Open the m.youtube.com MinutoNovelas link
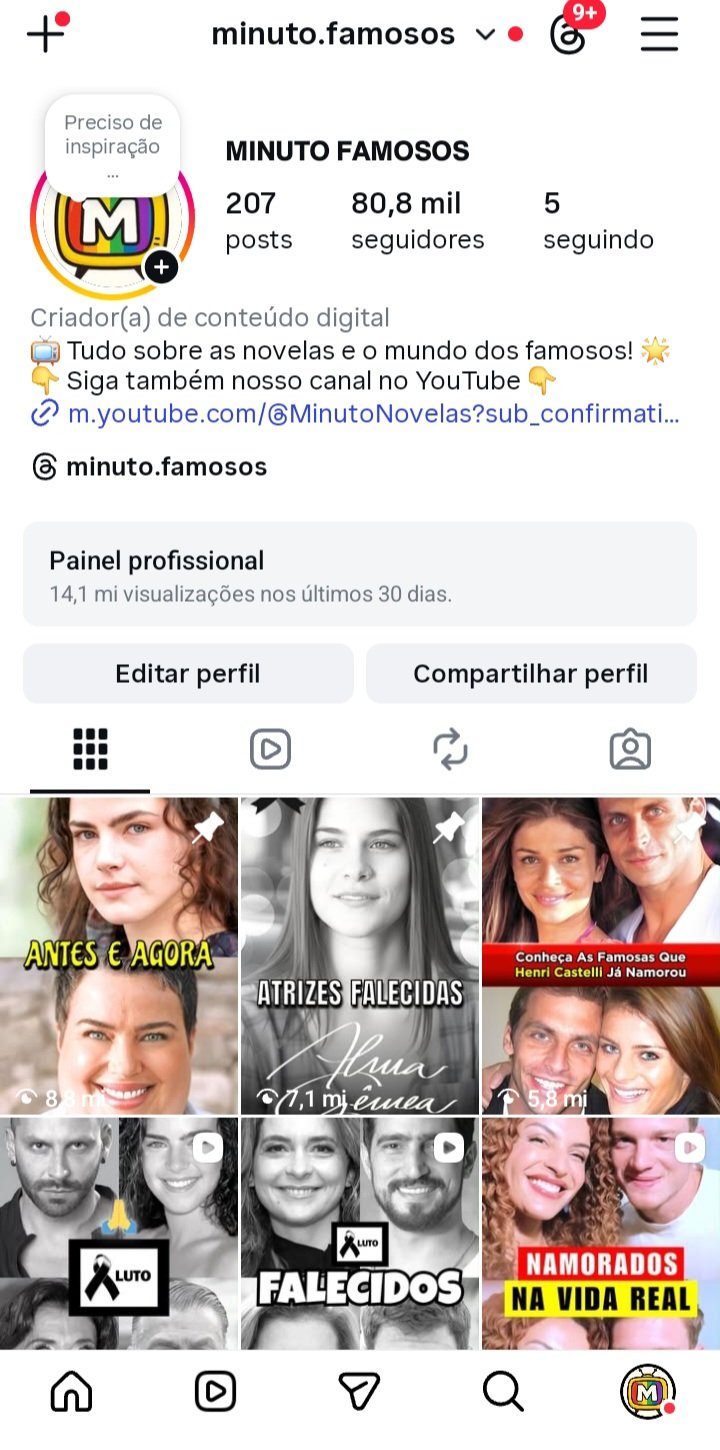Viewport: 720px width, 1450px height. [x=372, y=413]
